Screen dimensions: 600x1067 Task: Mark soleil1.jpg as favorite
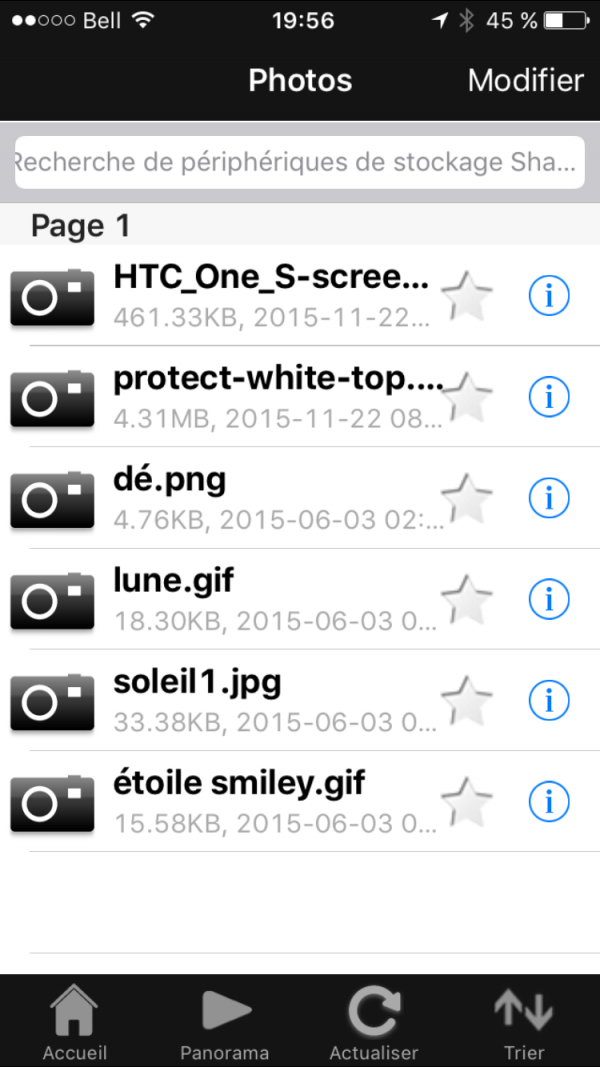[x=467, y=700]
